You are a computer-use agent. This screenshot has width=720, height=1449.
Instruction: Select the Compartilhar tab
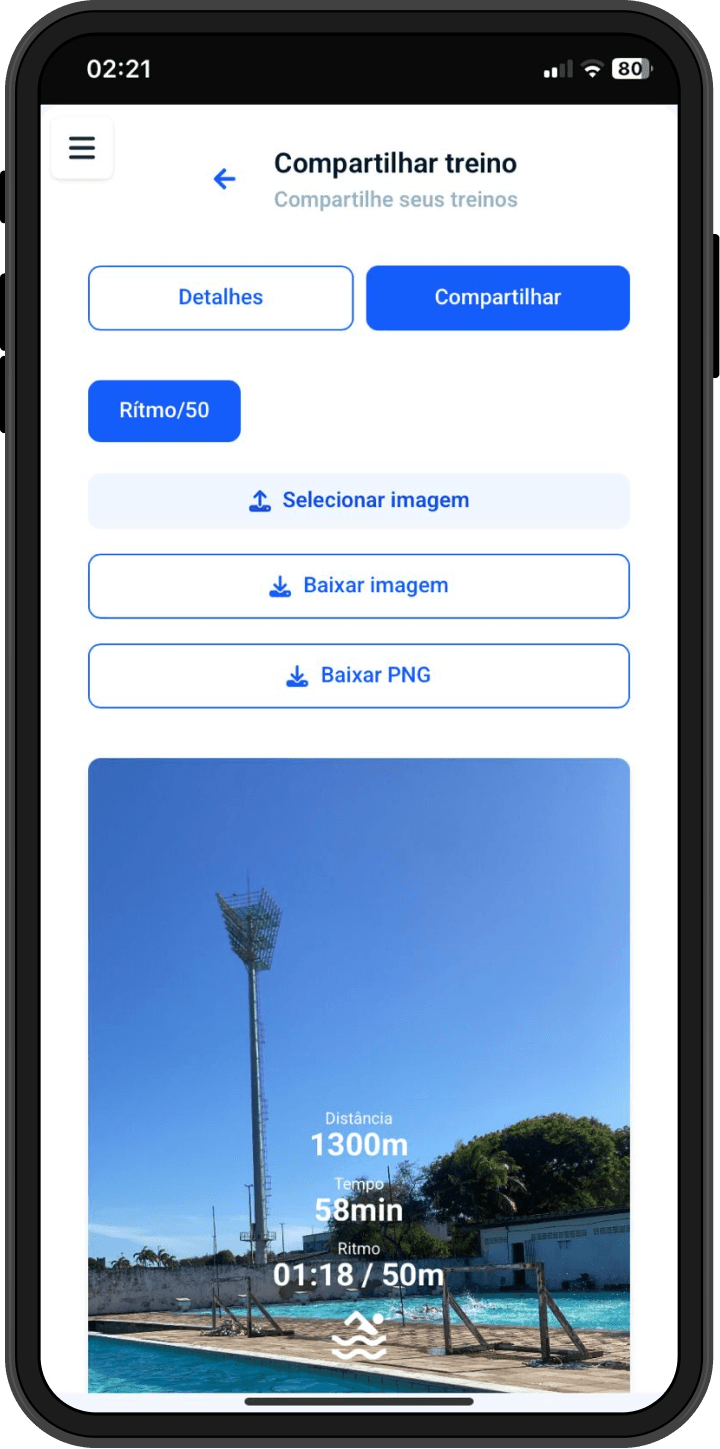pyautogui.click(x=497, y=297)
